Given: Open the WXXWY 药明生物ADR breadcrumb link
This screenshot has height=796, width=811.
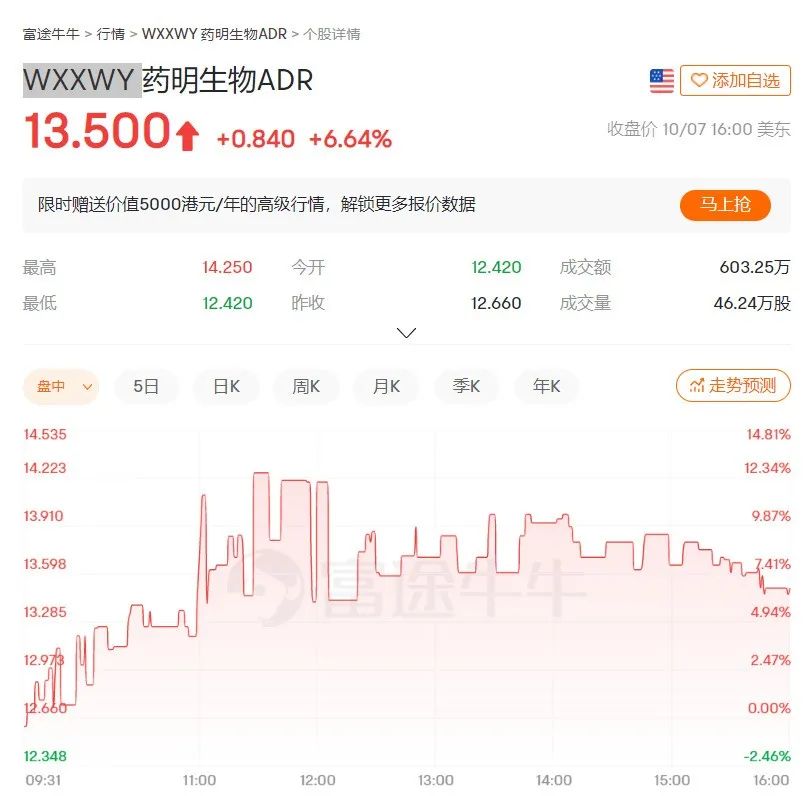Looking at the screenshot, I should (x=214, y=34).
